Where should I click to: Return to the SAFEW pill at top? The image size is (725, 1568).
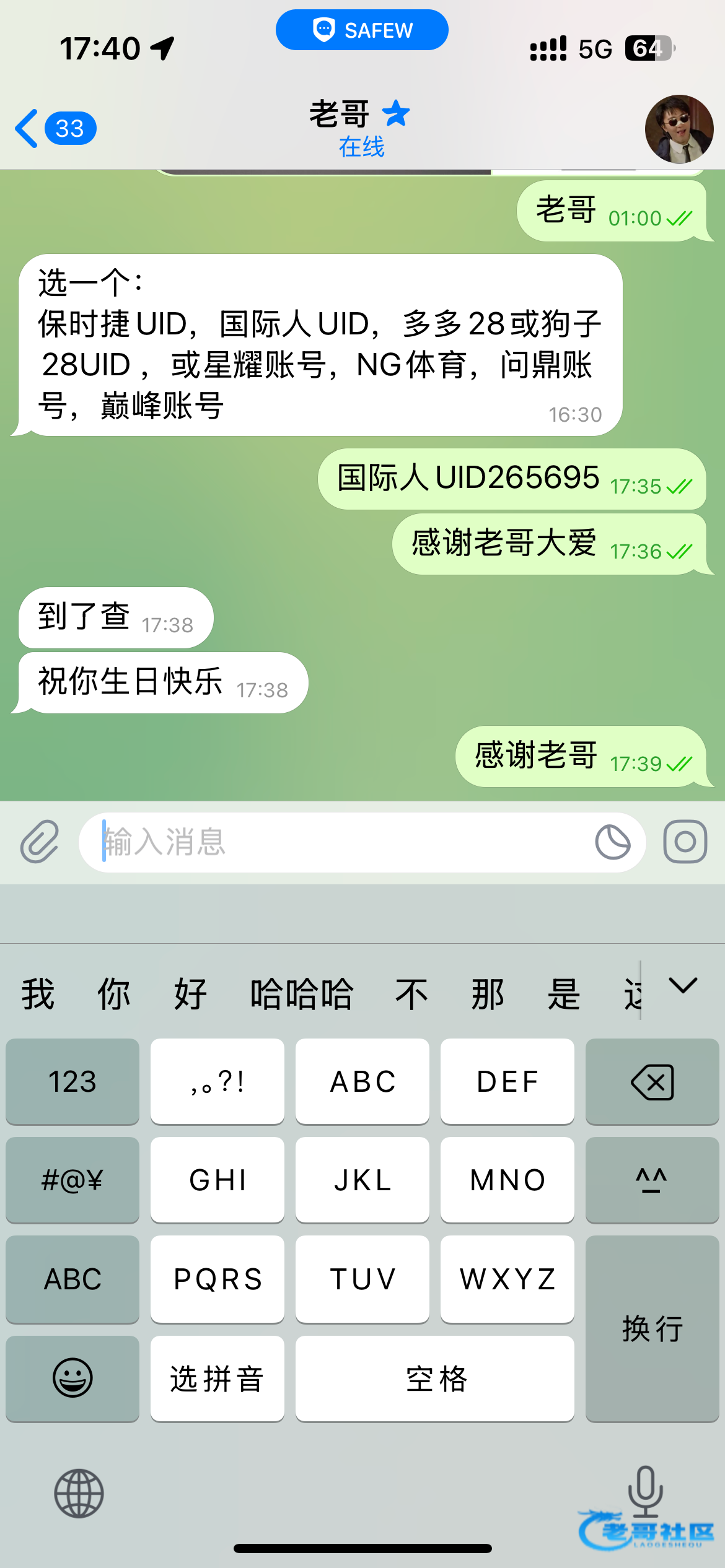point(362,30)
